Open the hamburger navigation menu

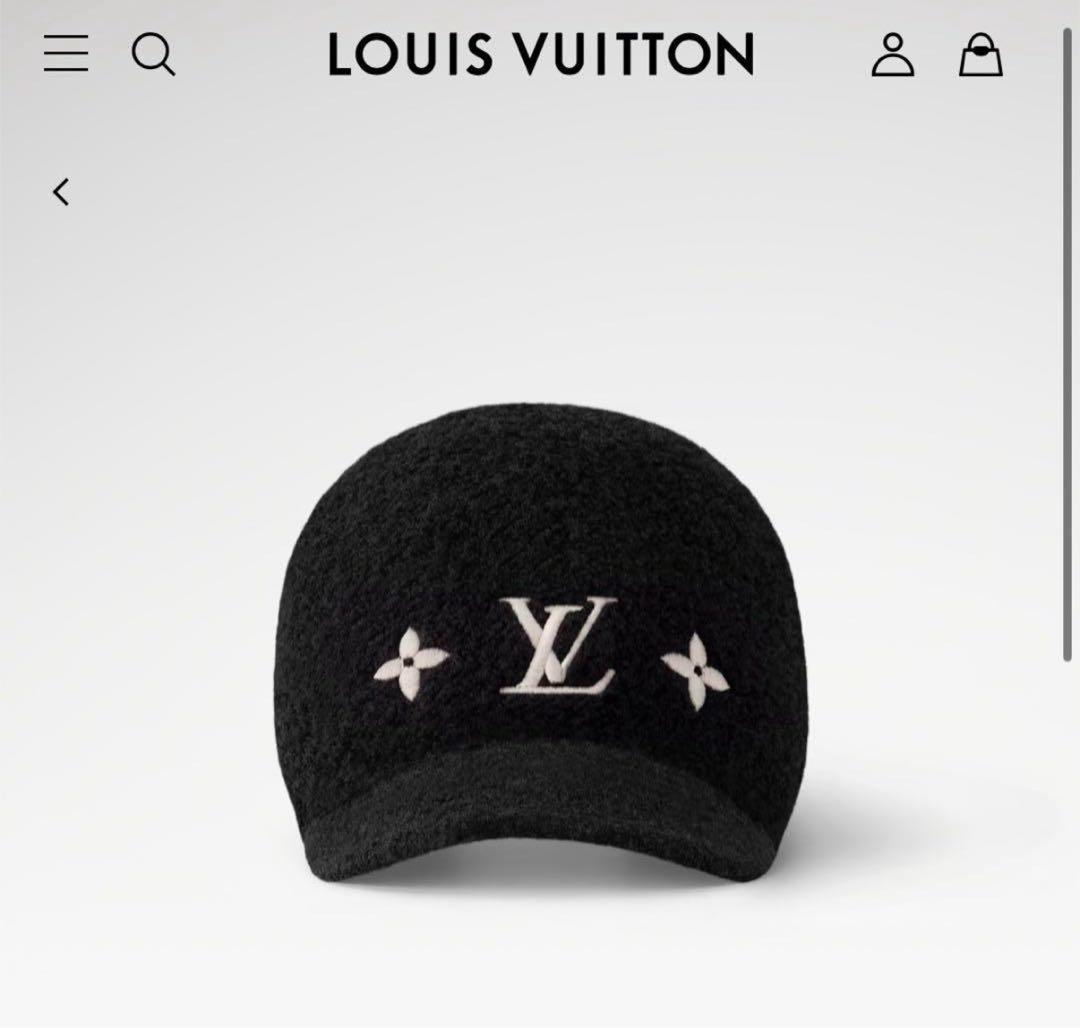pos(66,54)
